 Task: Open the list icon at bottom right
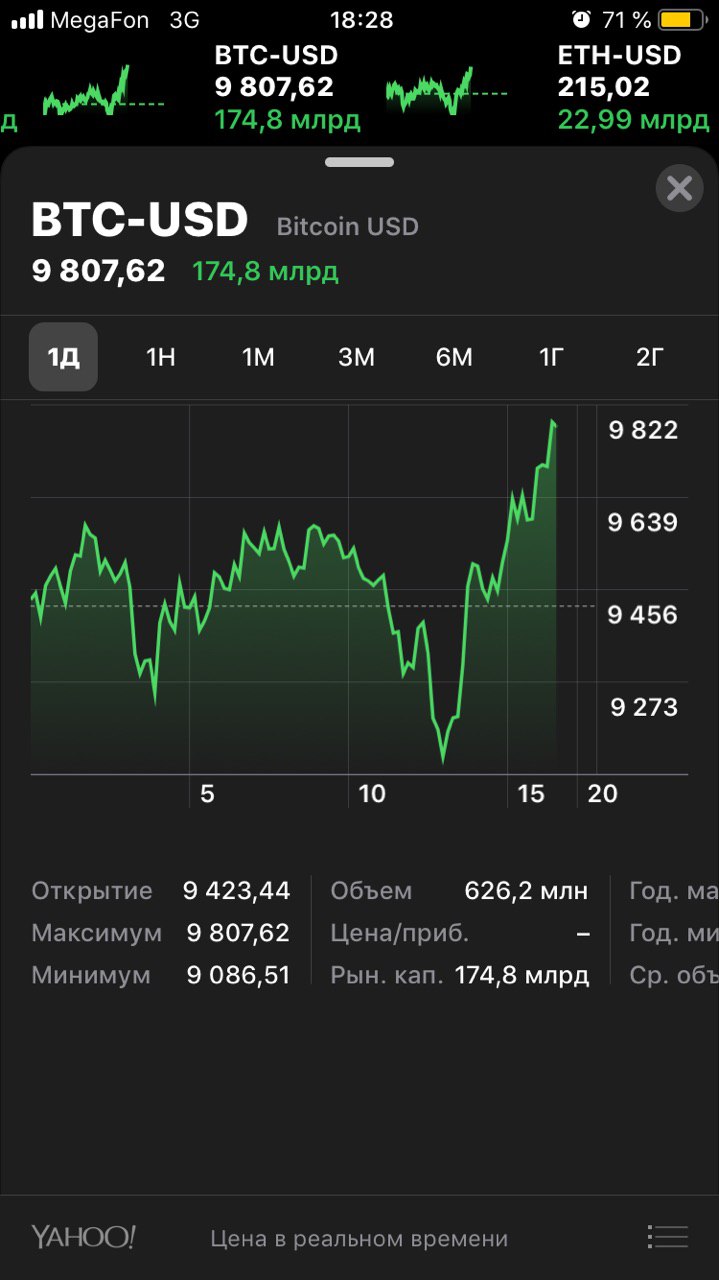667,1237
